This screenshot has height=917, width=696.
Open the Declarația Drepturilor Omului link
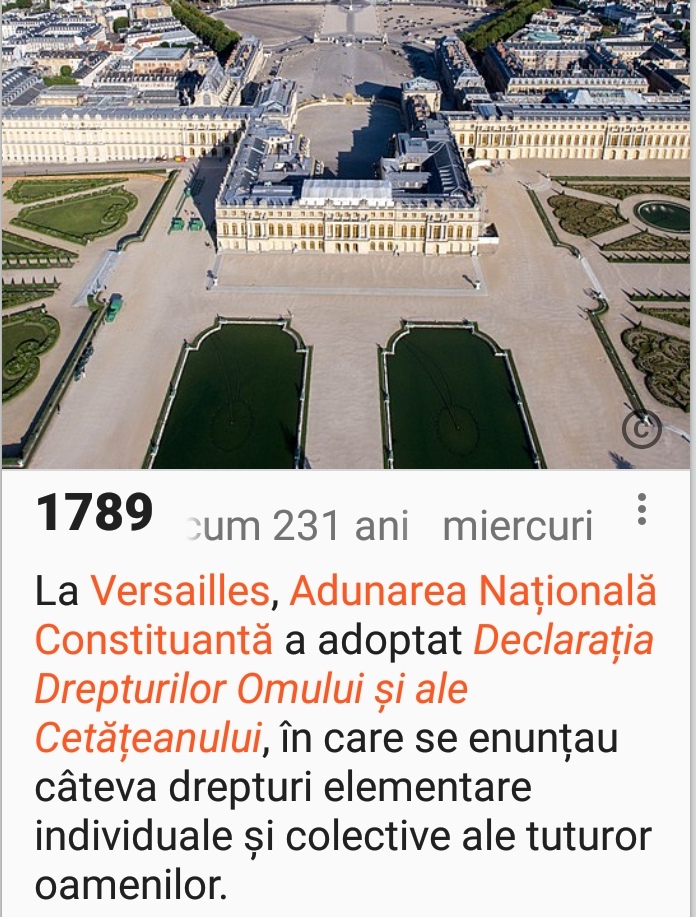(x=562, y=640)
